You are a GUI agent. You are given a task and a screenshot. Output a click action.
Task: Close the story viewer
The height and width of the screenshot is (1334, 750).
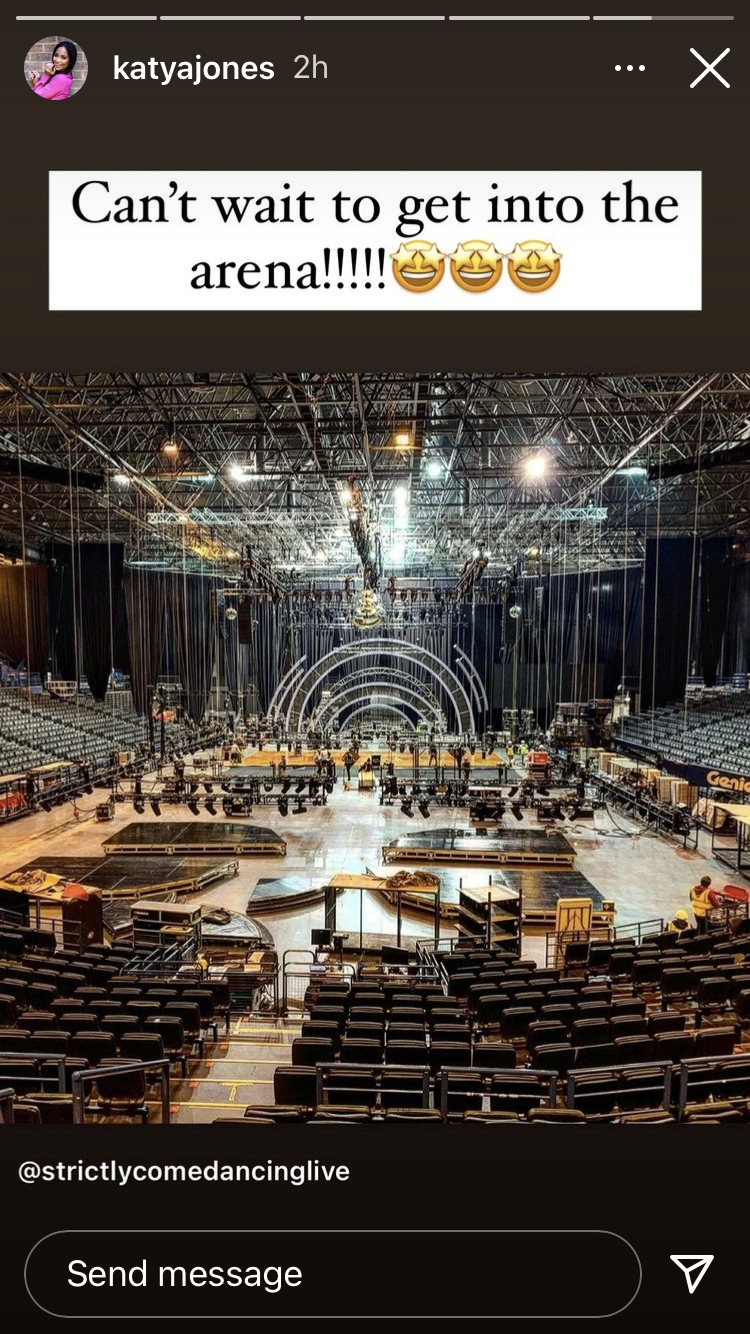(x=709, y=68)
